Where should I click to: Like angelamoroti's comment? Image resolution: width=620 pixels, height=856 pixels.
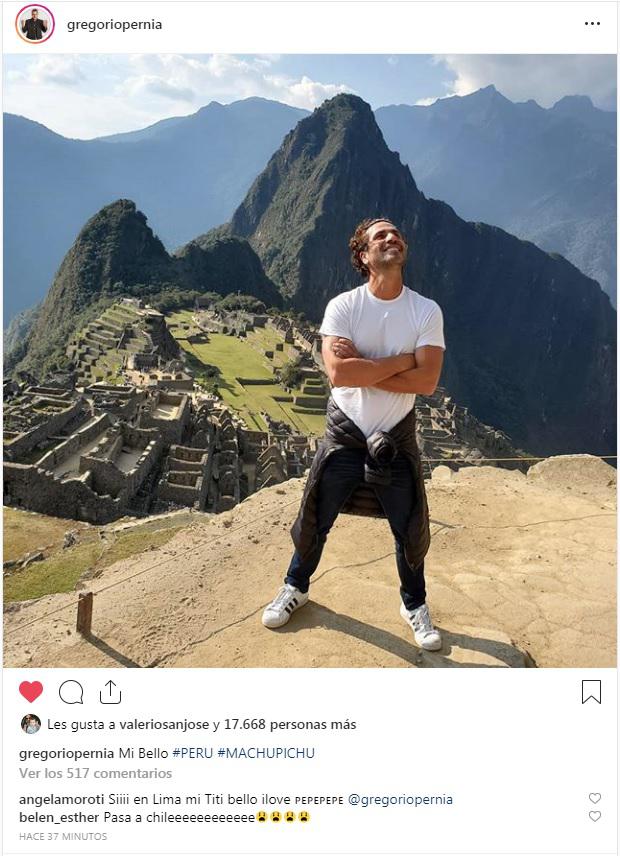coord(595,799)
